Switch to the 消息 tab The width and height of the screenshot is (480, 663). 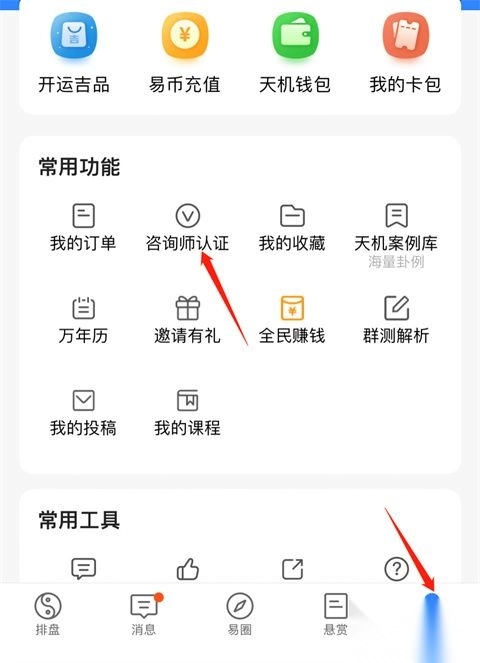tap(144, 614)
